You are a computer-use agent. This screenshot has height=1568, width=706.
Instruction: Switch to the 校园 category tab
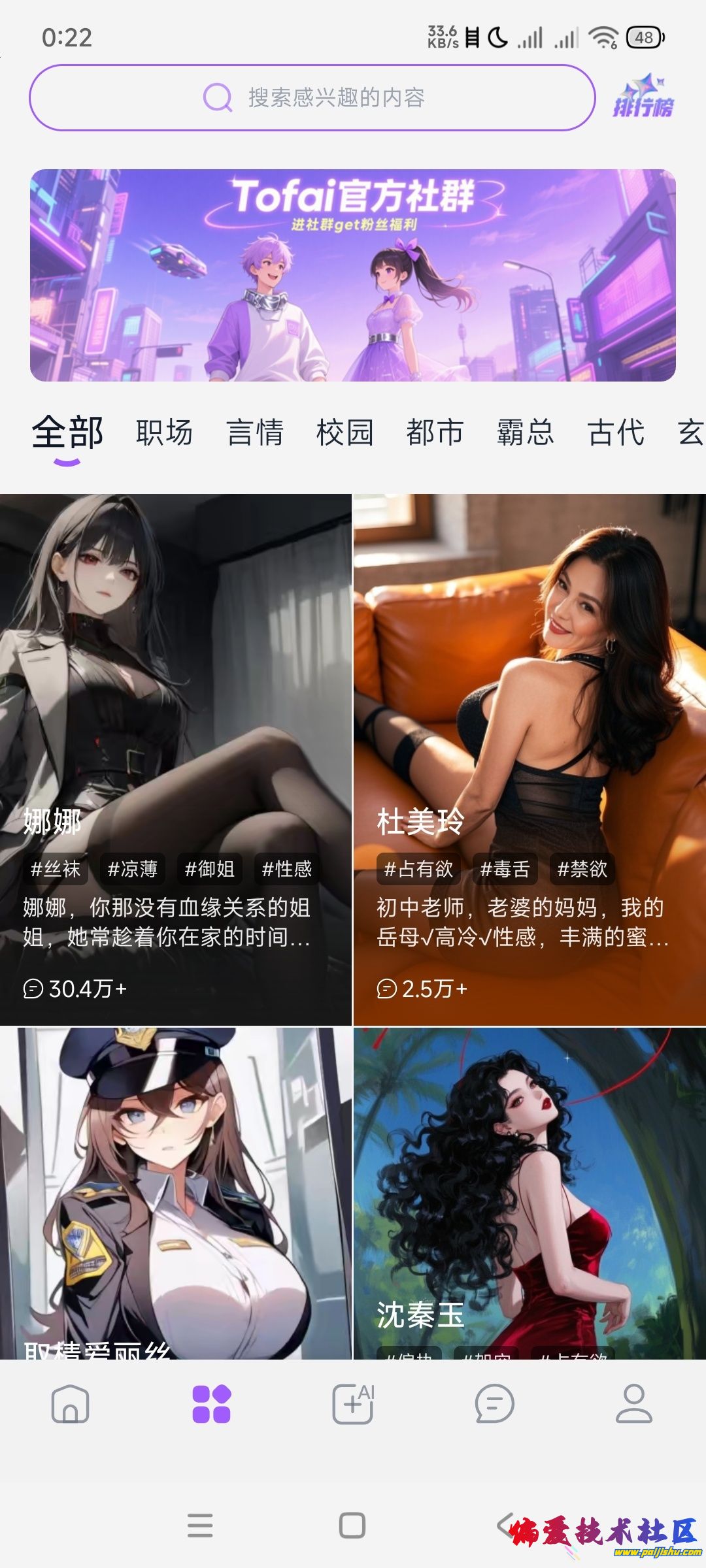point(345,433)
